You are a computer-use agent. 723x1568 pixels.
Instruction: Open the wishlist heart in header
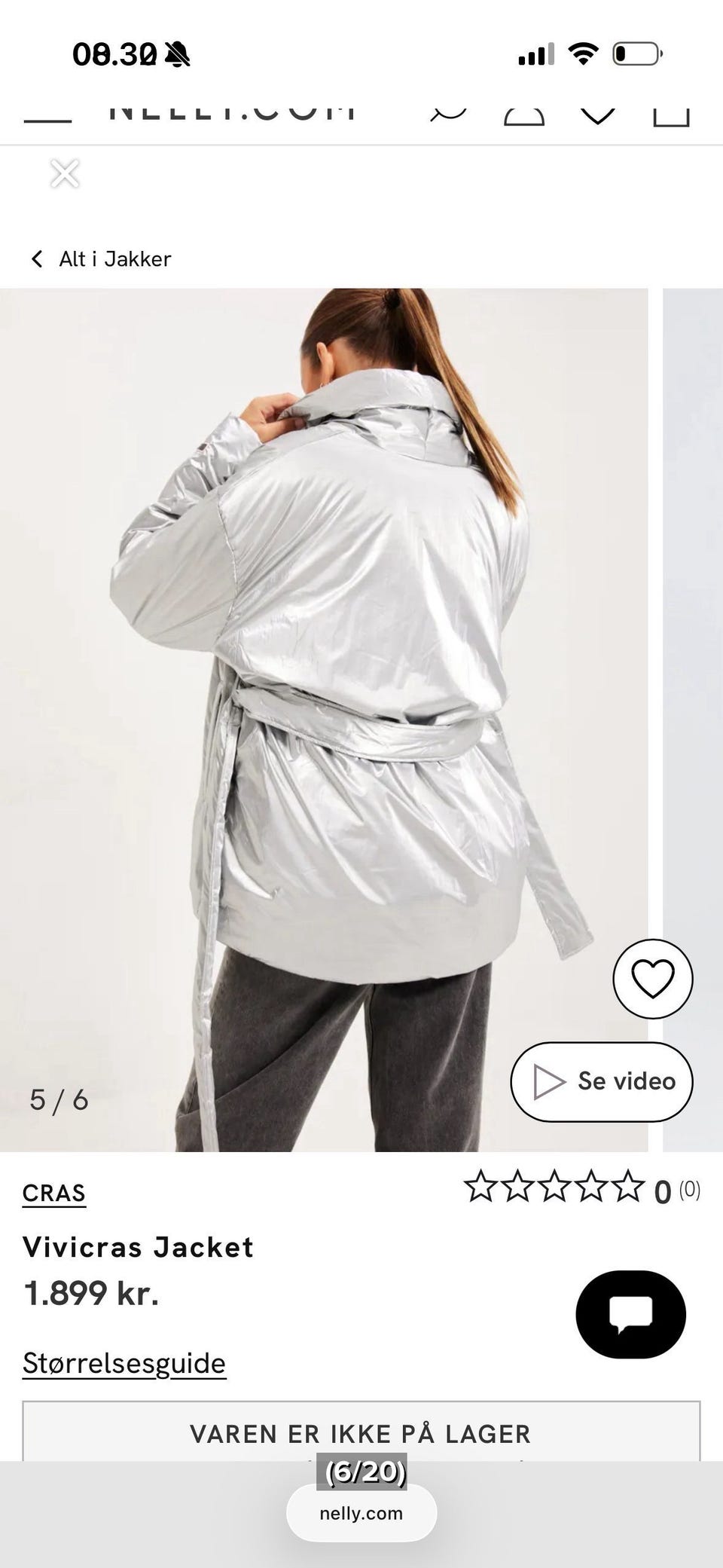point(598,115)
